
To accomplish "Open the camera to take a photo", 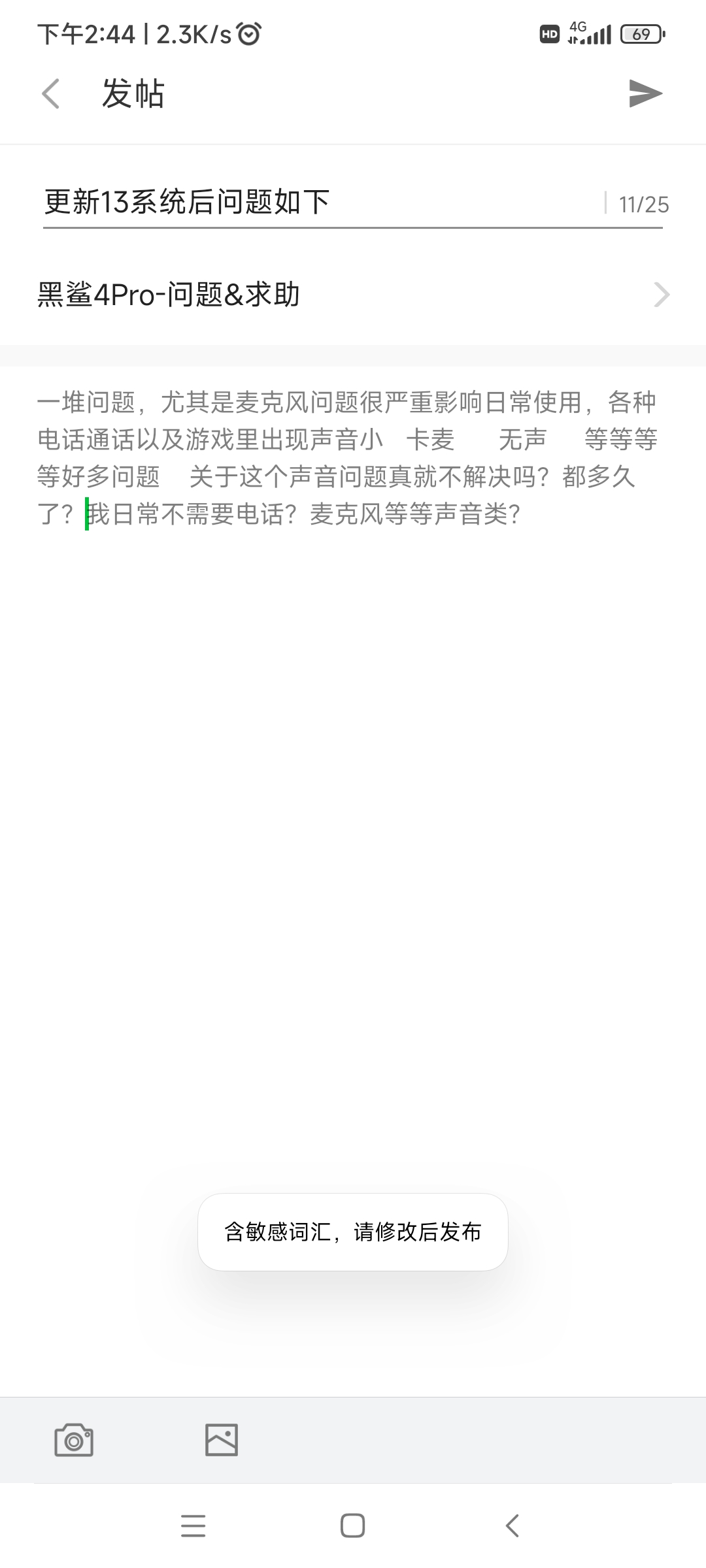I will pos(74,1440).
